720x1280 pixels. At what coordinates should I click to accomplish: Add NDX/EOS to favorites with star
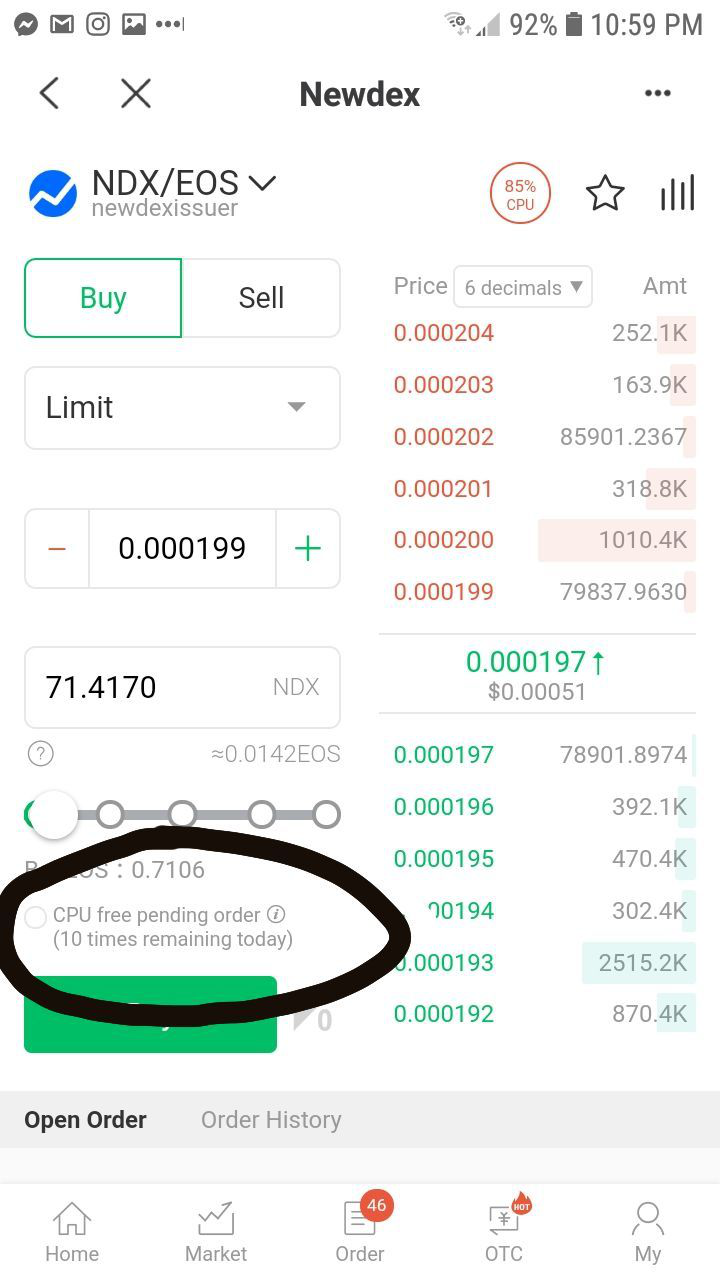[605, 193]
